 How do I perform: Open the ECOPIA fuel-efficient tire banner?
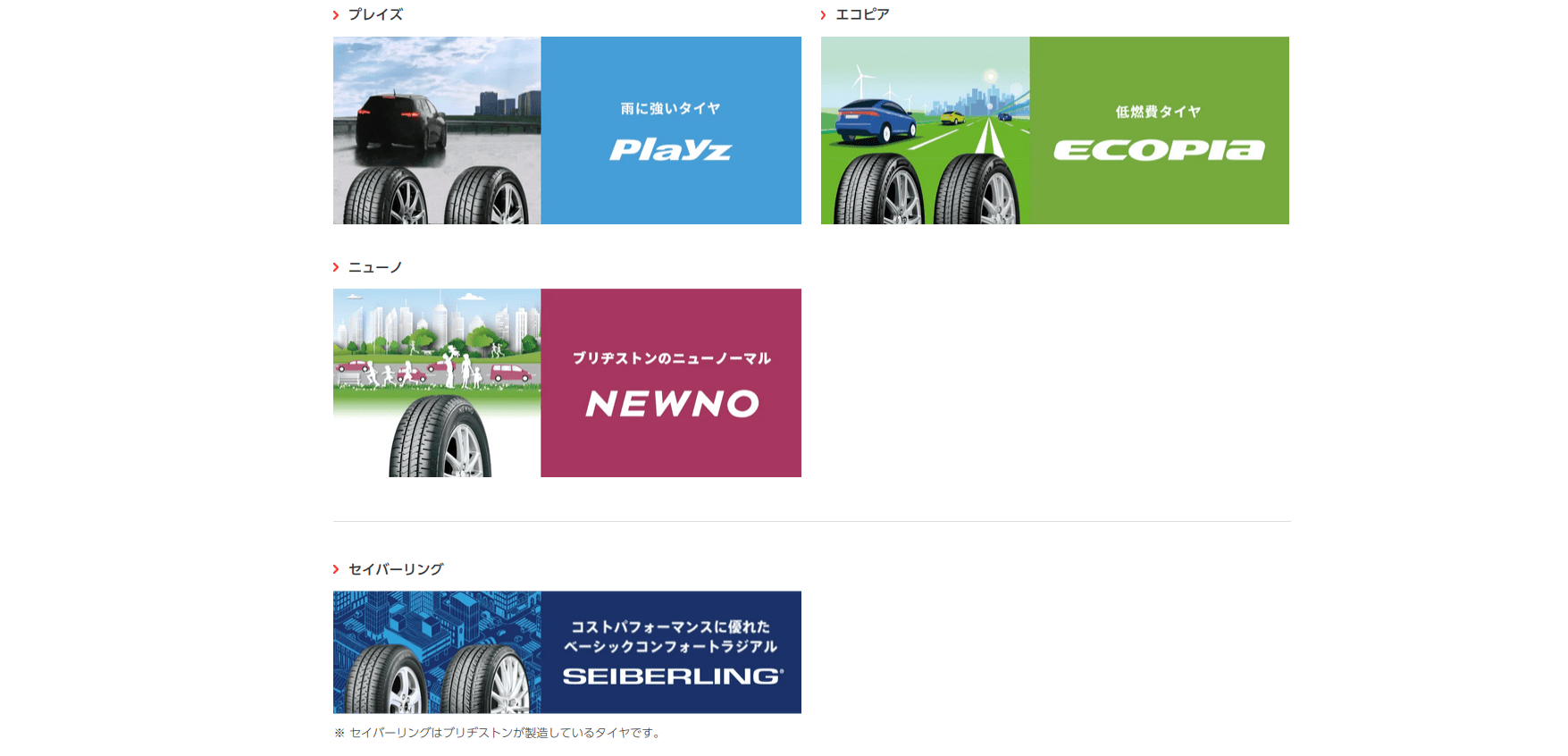[1054, 130]
